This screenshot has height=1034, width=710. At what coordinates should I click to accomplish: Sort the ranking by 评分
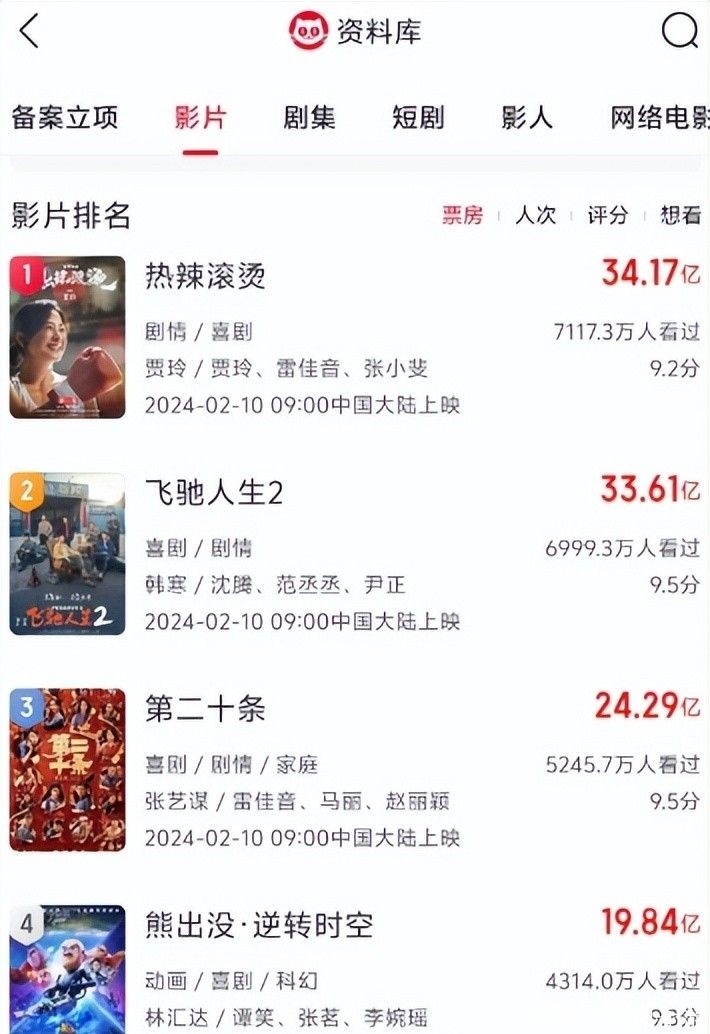pos(608,215)
